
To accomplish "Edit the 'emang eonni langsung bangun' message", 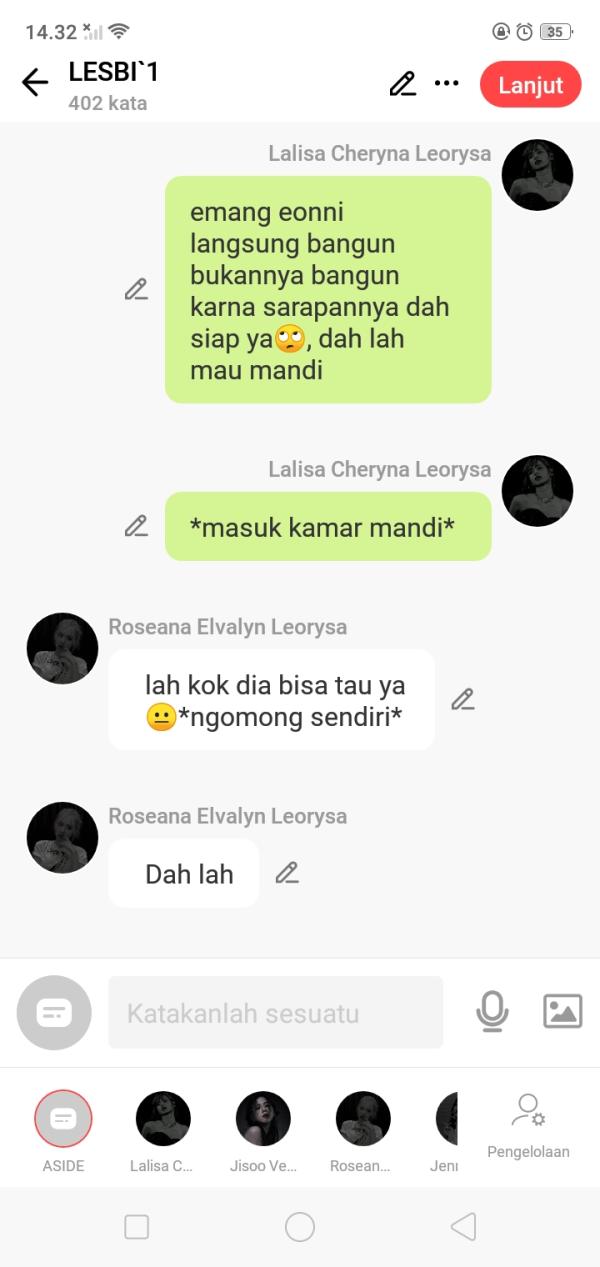I will 136,290.
